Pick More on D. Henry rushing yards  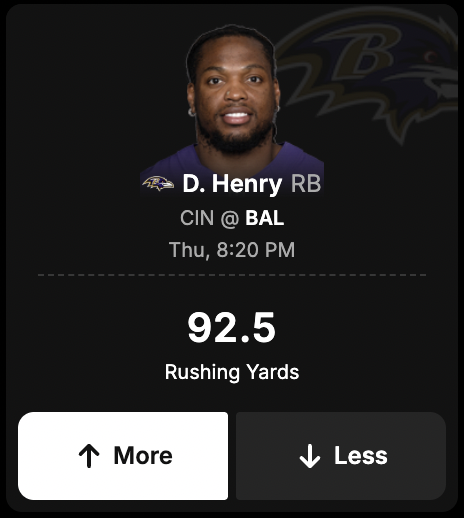point(123,456)
